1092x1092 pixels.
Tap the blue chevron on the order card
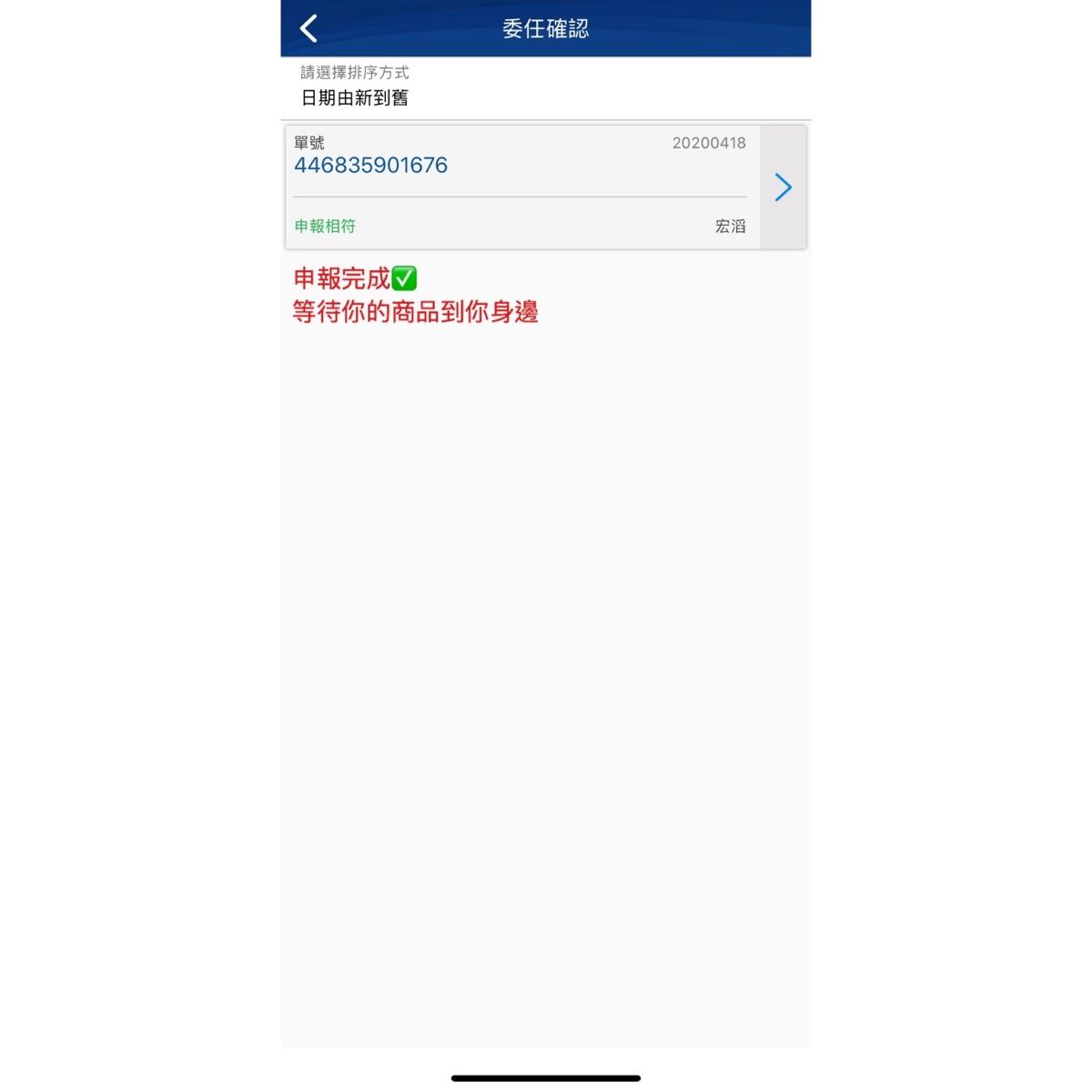pyautogui.click(x=783, y=187)
